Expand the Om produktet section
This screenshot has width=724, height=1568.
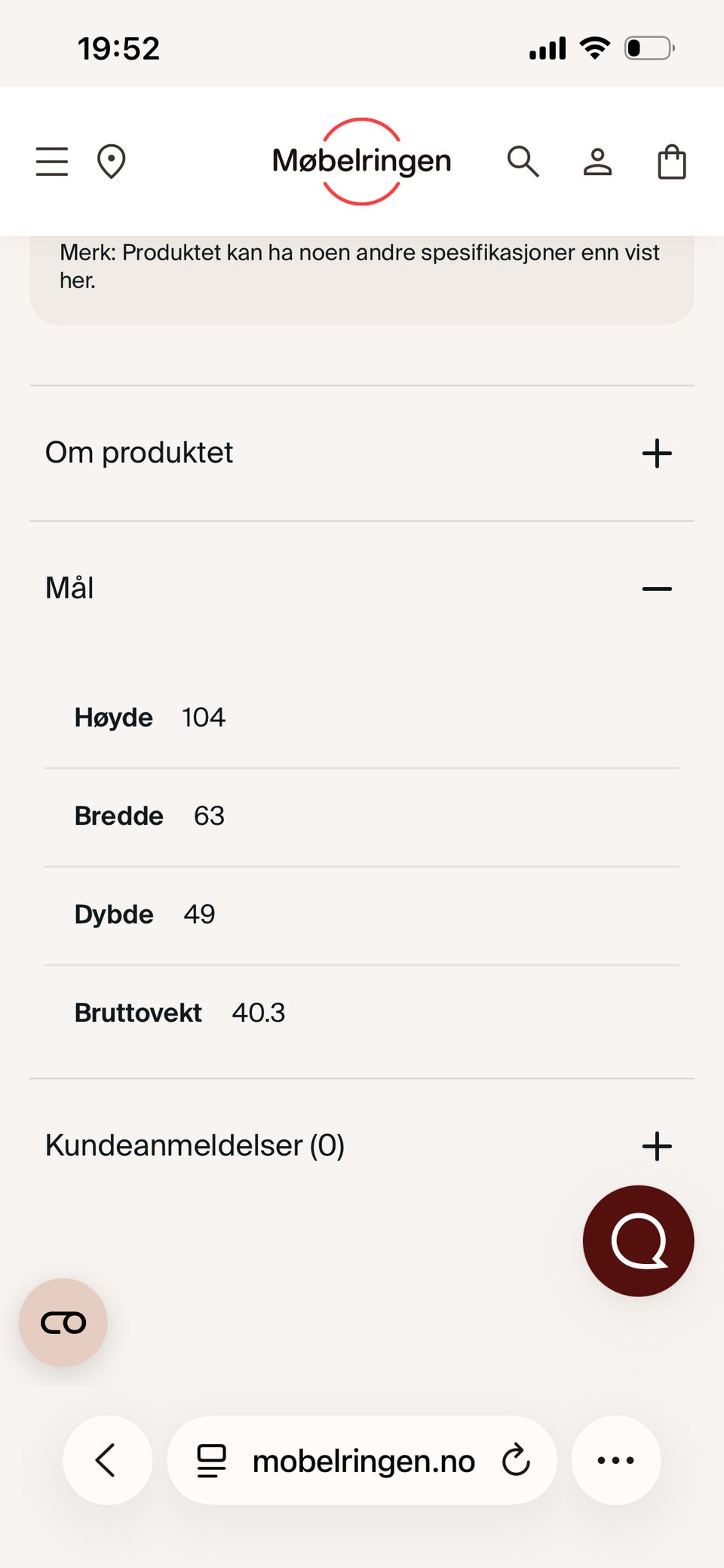[x=656, y=453]
